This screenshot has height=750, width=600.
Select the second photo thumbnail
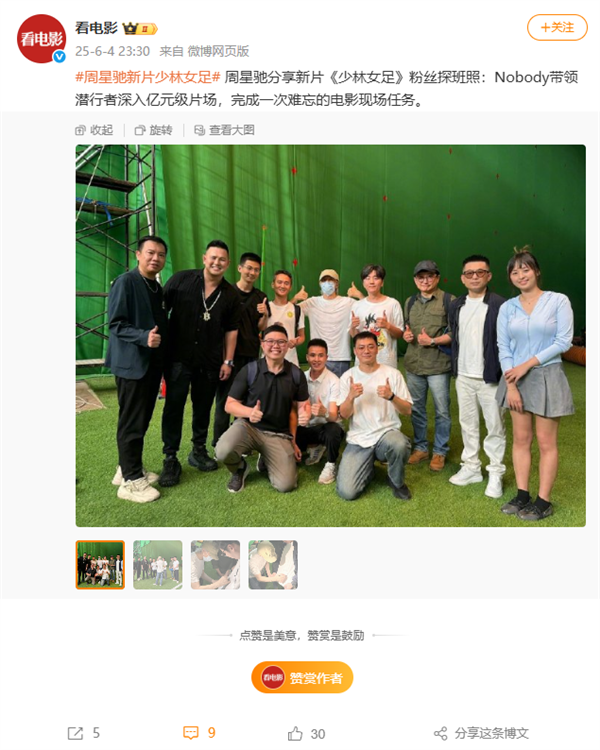pyautogui.click(x=158, y=564)
